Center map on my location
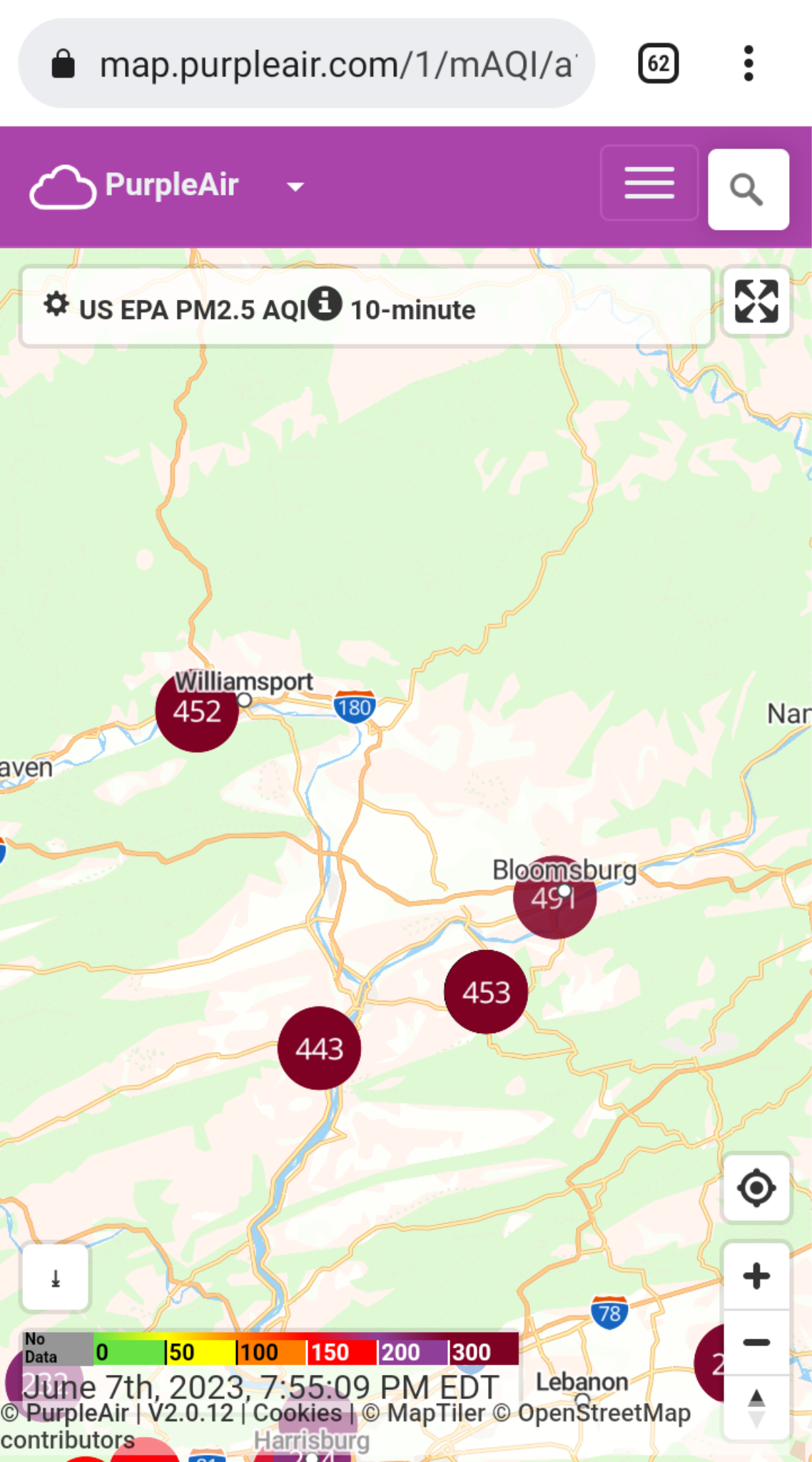The height and width of the screenshot is (1462, 812). [756, 1189]
